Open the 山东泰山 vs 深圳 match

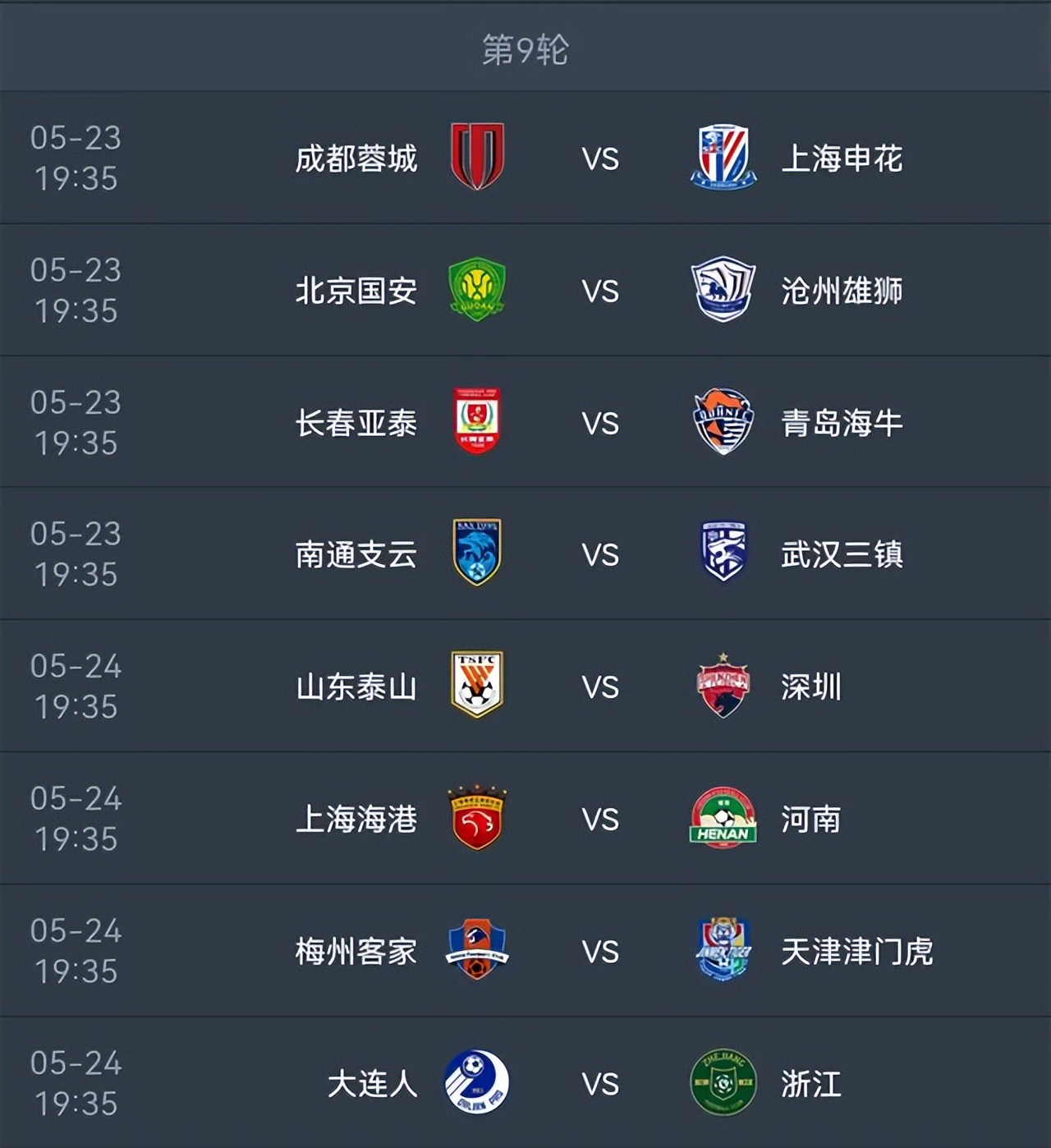pyautogui.click(x=599, y=687)
